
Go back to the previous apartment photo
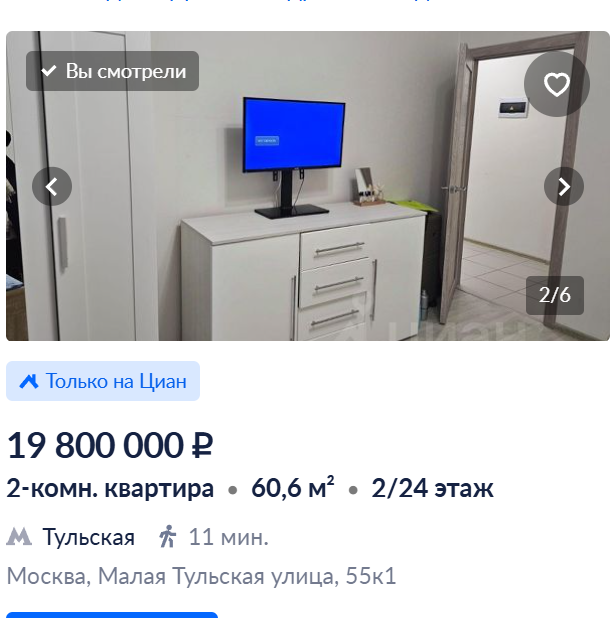point(52,186)
